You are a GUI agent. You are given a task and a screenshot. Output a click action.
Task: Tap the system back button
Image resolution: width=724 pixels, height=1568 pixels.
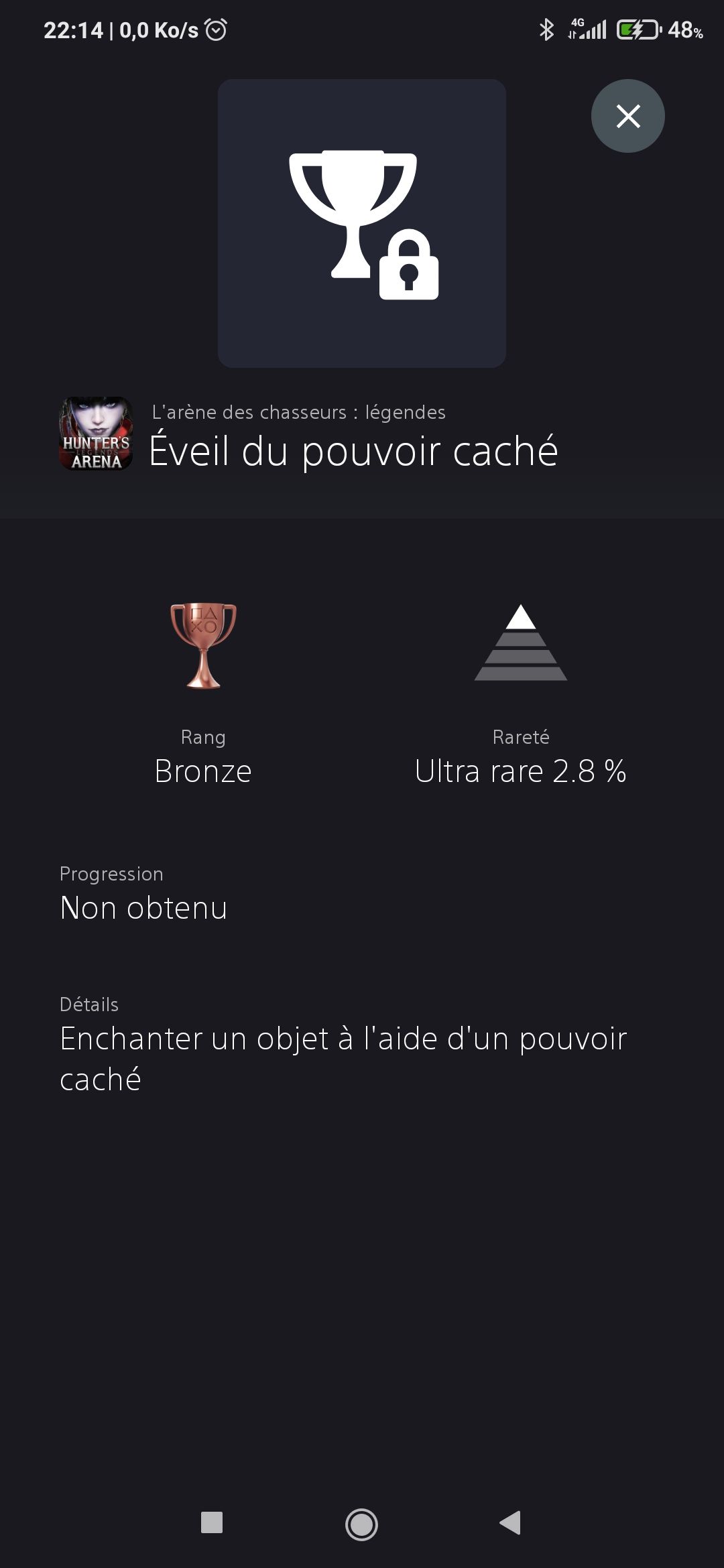[511, 1522]
